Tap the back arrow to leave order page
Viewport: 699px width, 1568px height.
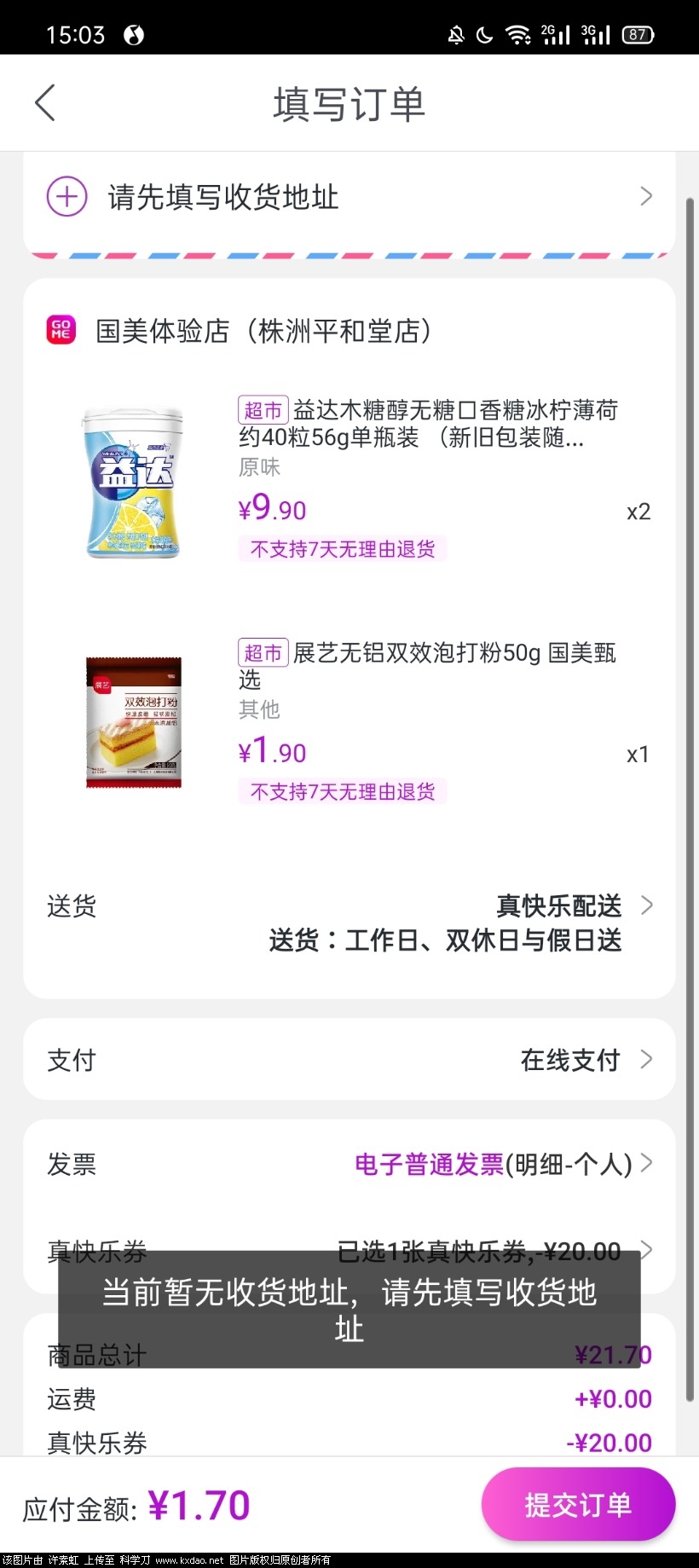click(x=44, y=101)
